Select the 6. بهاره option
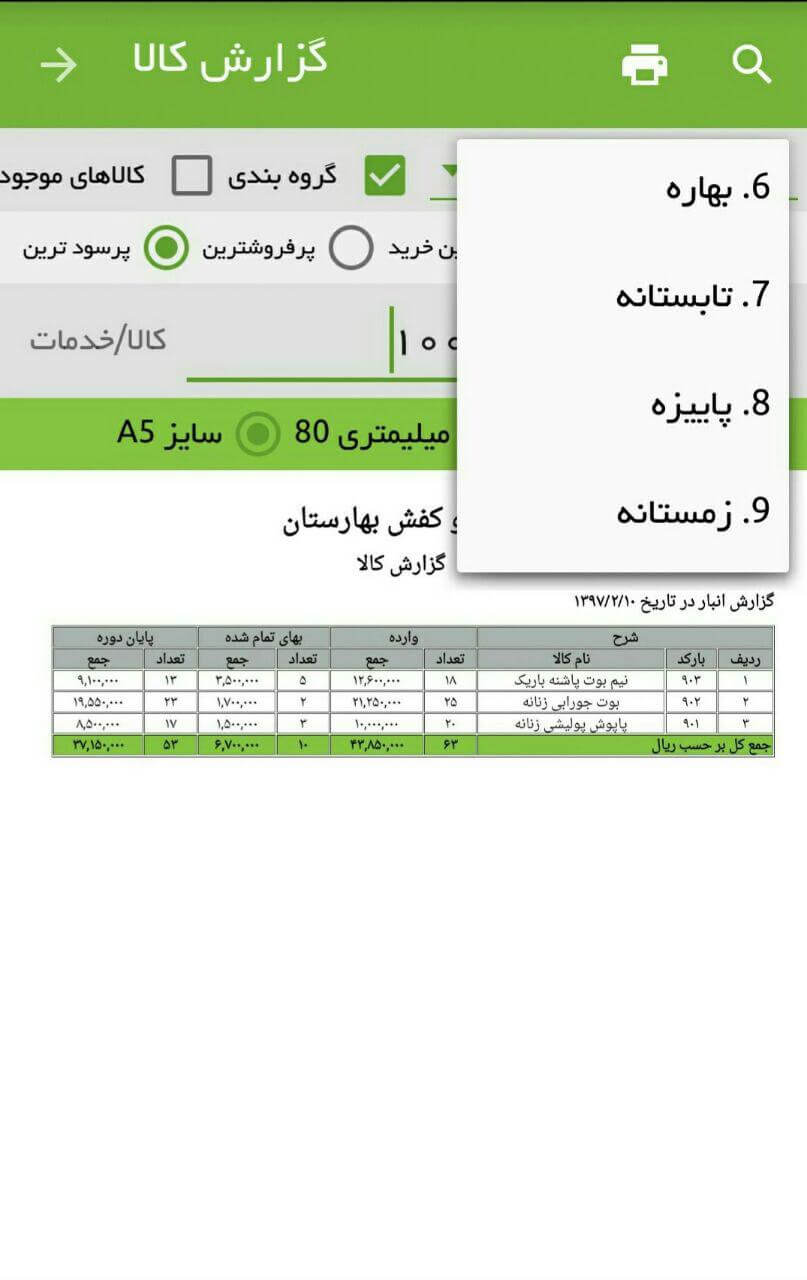 coord(717,187)
